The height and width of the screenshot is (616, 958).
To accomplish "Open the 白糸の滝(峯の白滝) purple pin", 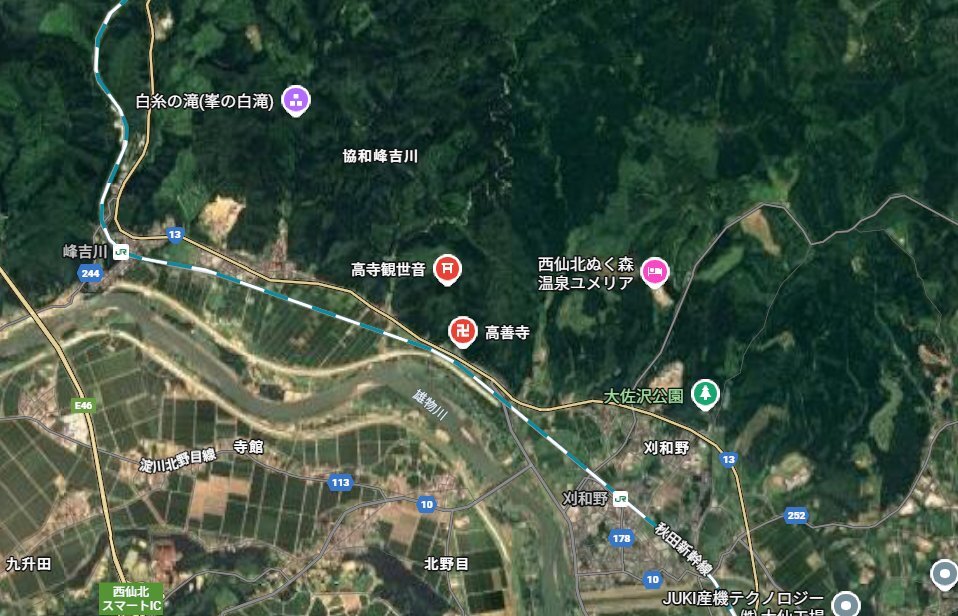I will [x=295, y=99].
